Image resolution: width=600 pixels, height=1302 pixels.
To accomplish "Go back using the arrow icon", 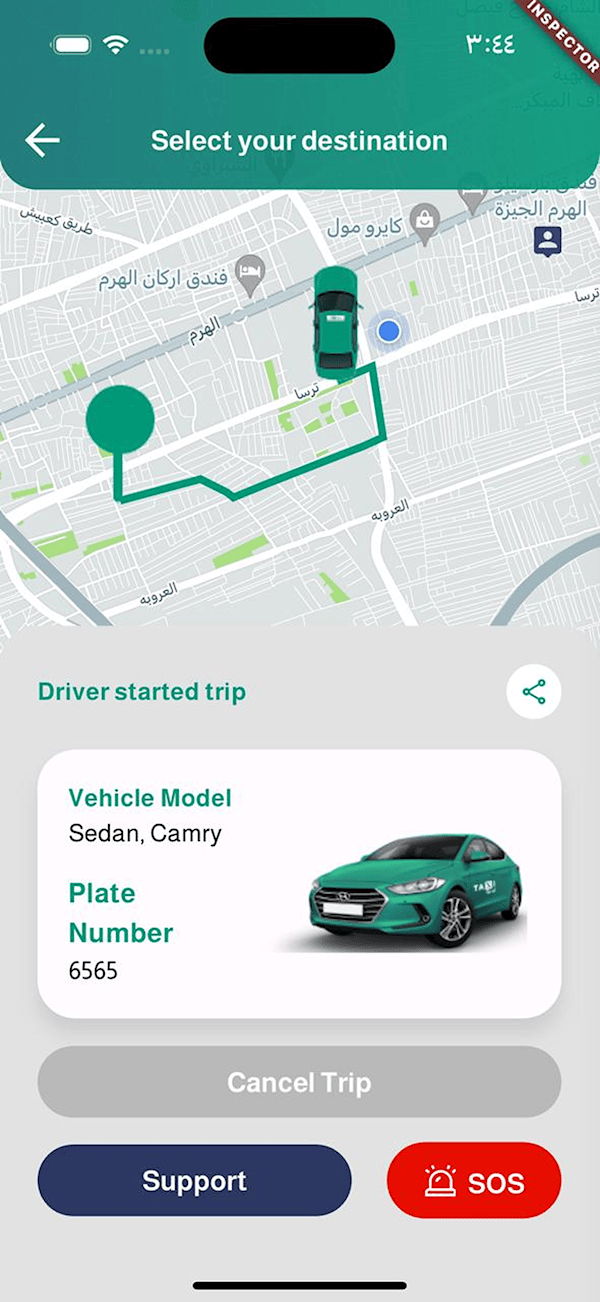I will pyautogui.click(x=42, y=141).
